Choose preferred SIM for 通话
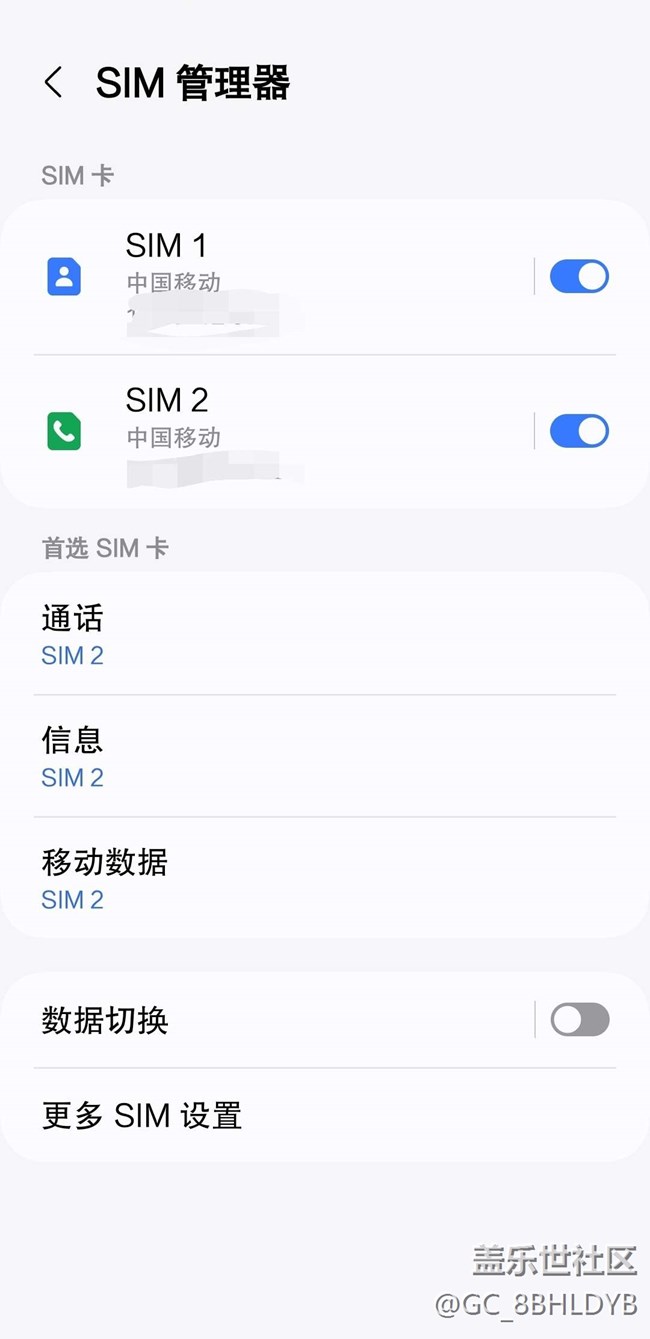This screenshot has height=1339, width=650. click(x=325, y=634)
